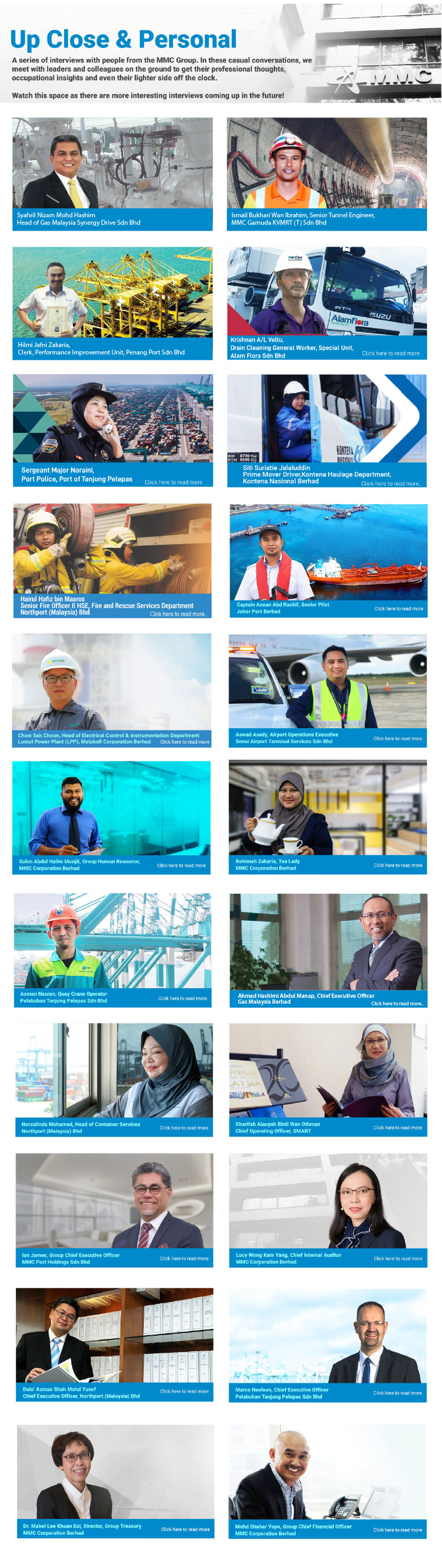Read more about Krishnan A/L Vellu
Screen dimensions: 442x1568
click(390, 353)
